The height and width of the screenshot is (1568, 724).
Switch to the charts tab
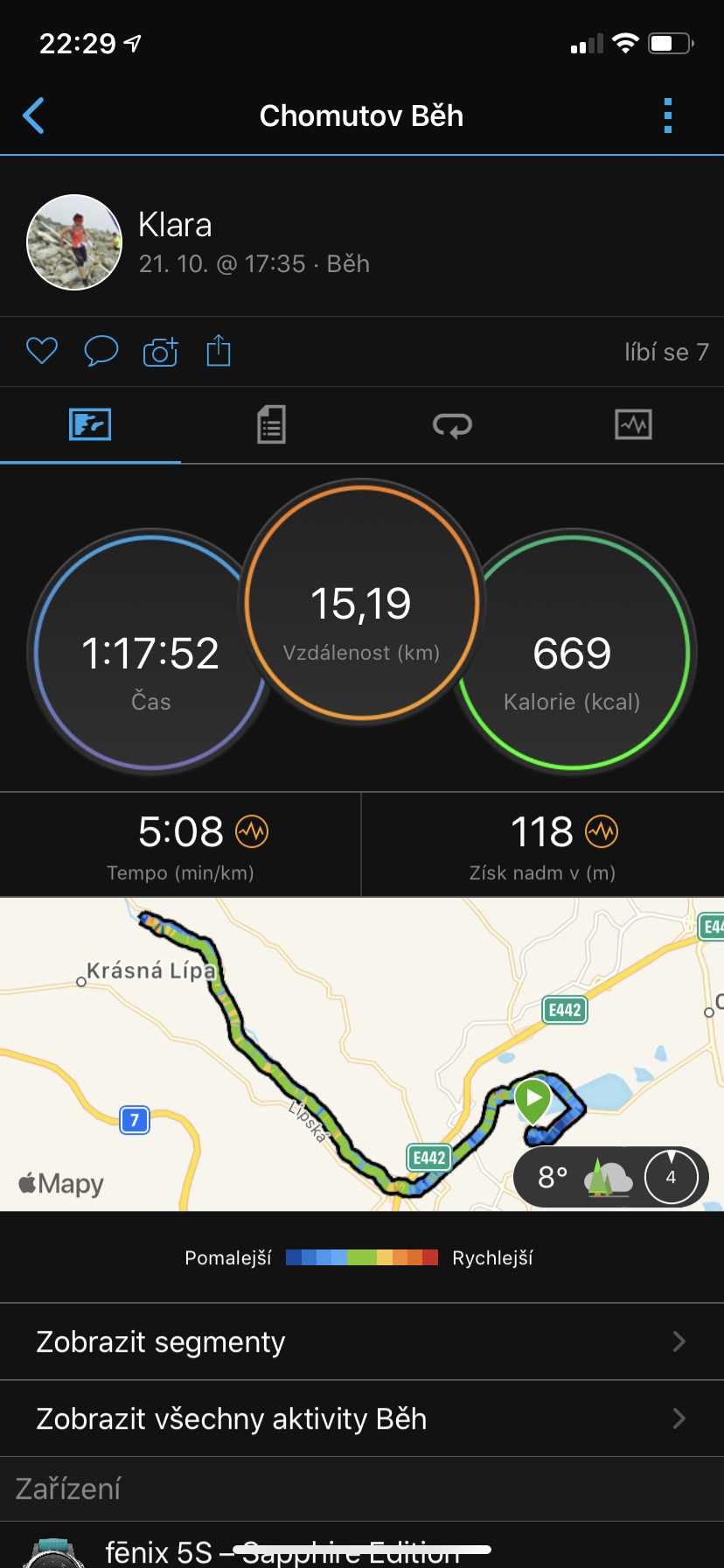[633, 425]
